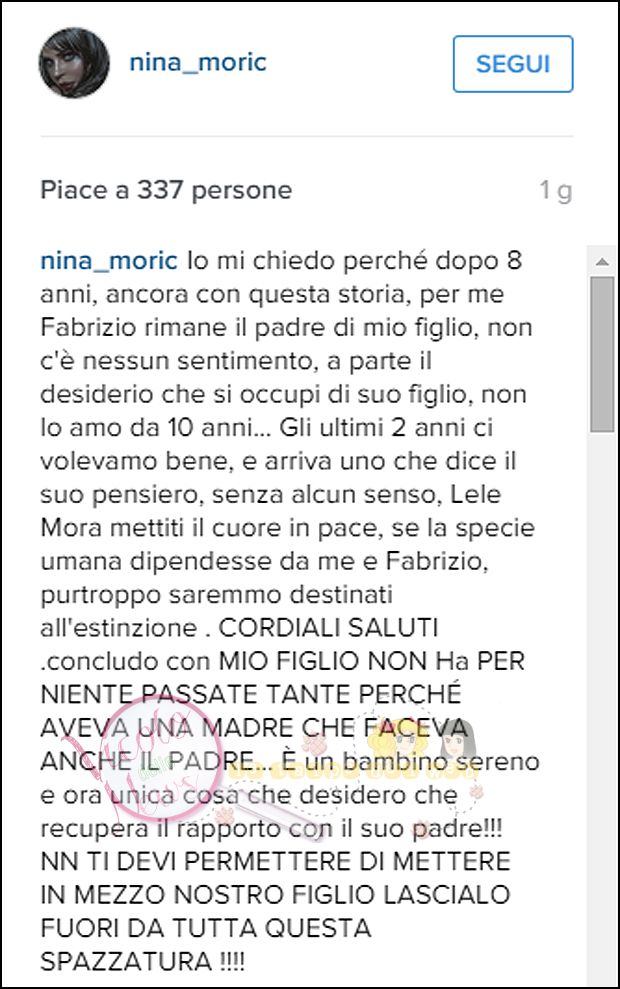Screen dimensions: 620x989
Task: Follow nina_moric with the SEGUI button
Action: (x=513, y=64)
